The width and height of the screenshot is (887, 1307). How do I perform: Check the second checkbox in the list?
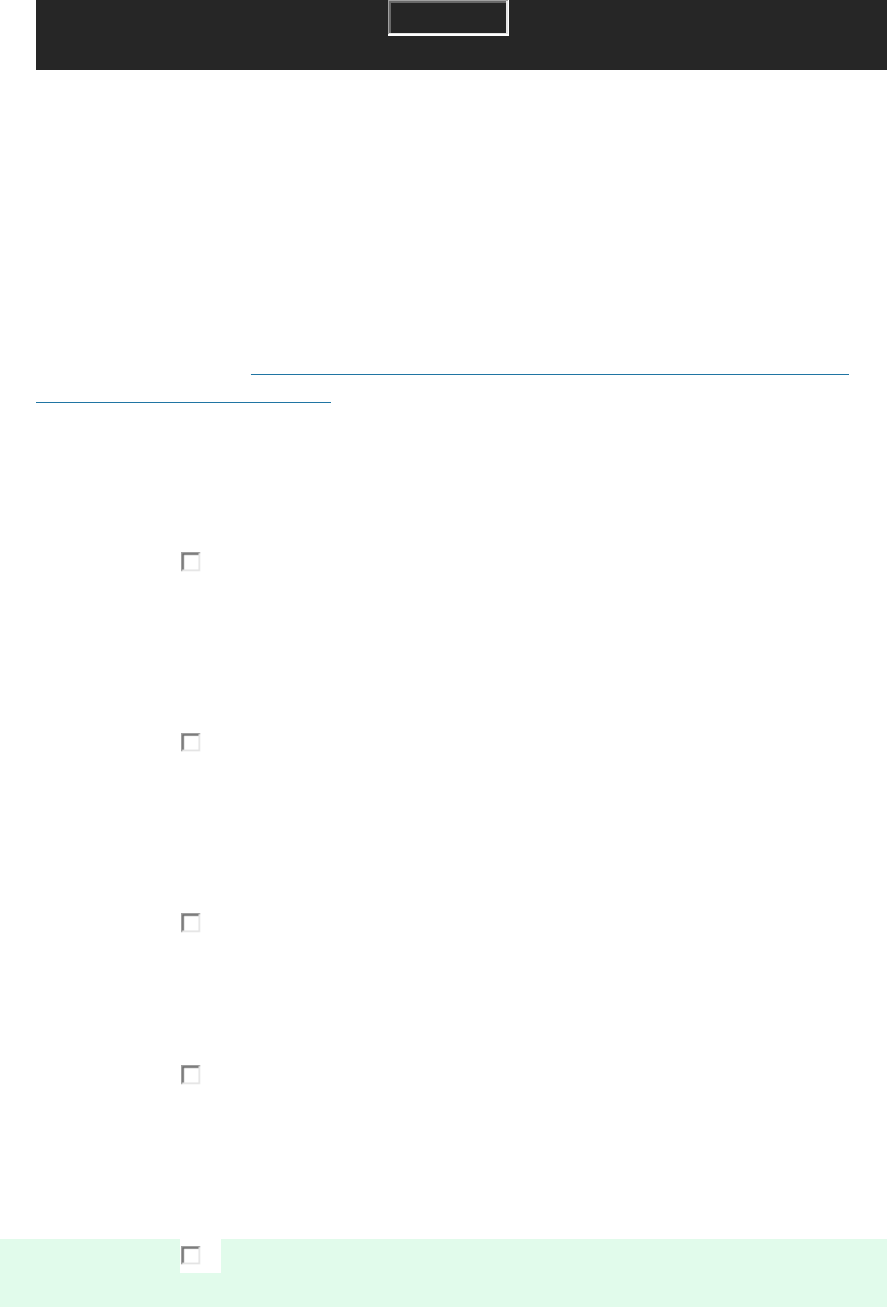190,742
